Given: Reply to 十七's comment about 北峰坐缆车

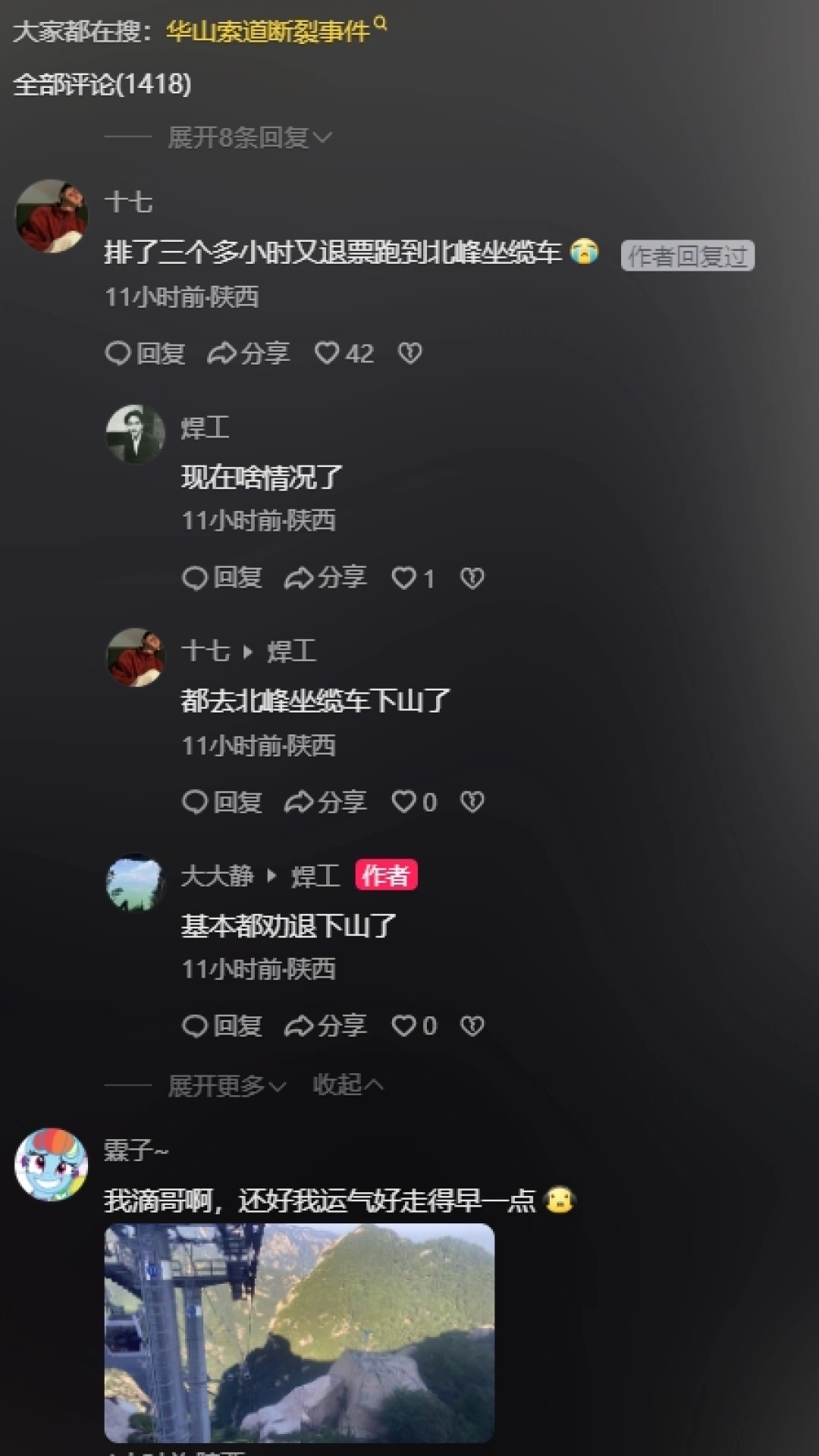Looking at the screenshot, I should point(146,353).
